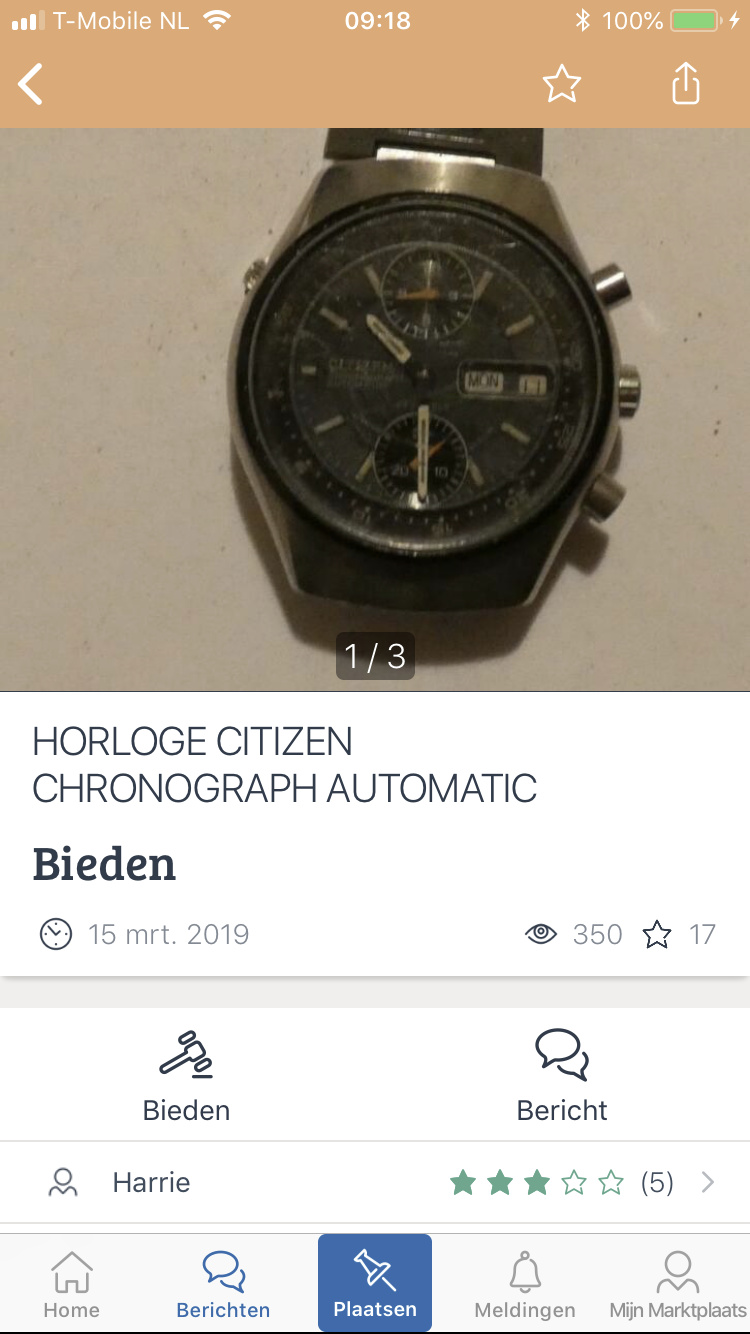Share this Citizen watch listing
750x1334 pixels.
pos(686,83)
